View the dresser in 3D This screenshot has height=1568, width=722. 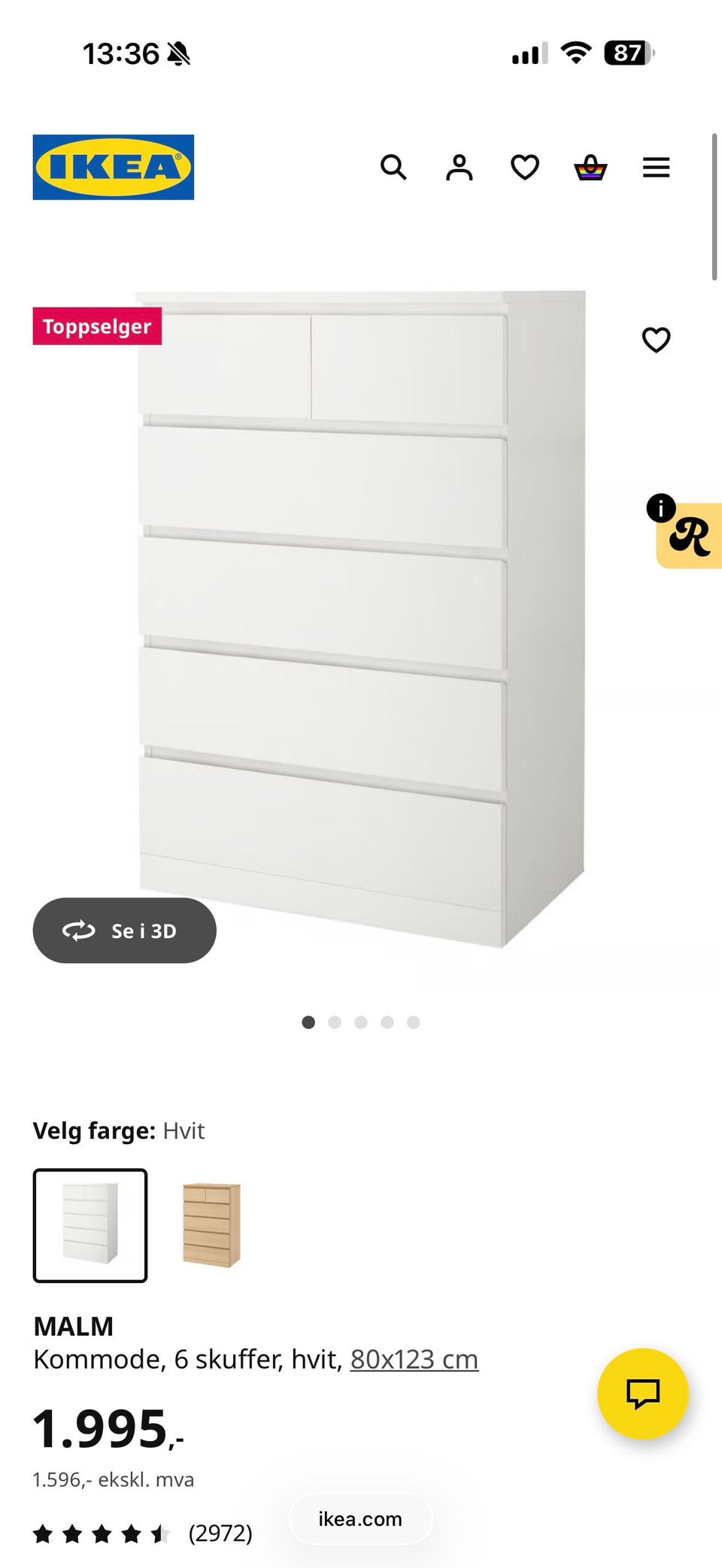click(x=125, y=931)
